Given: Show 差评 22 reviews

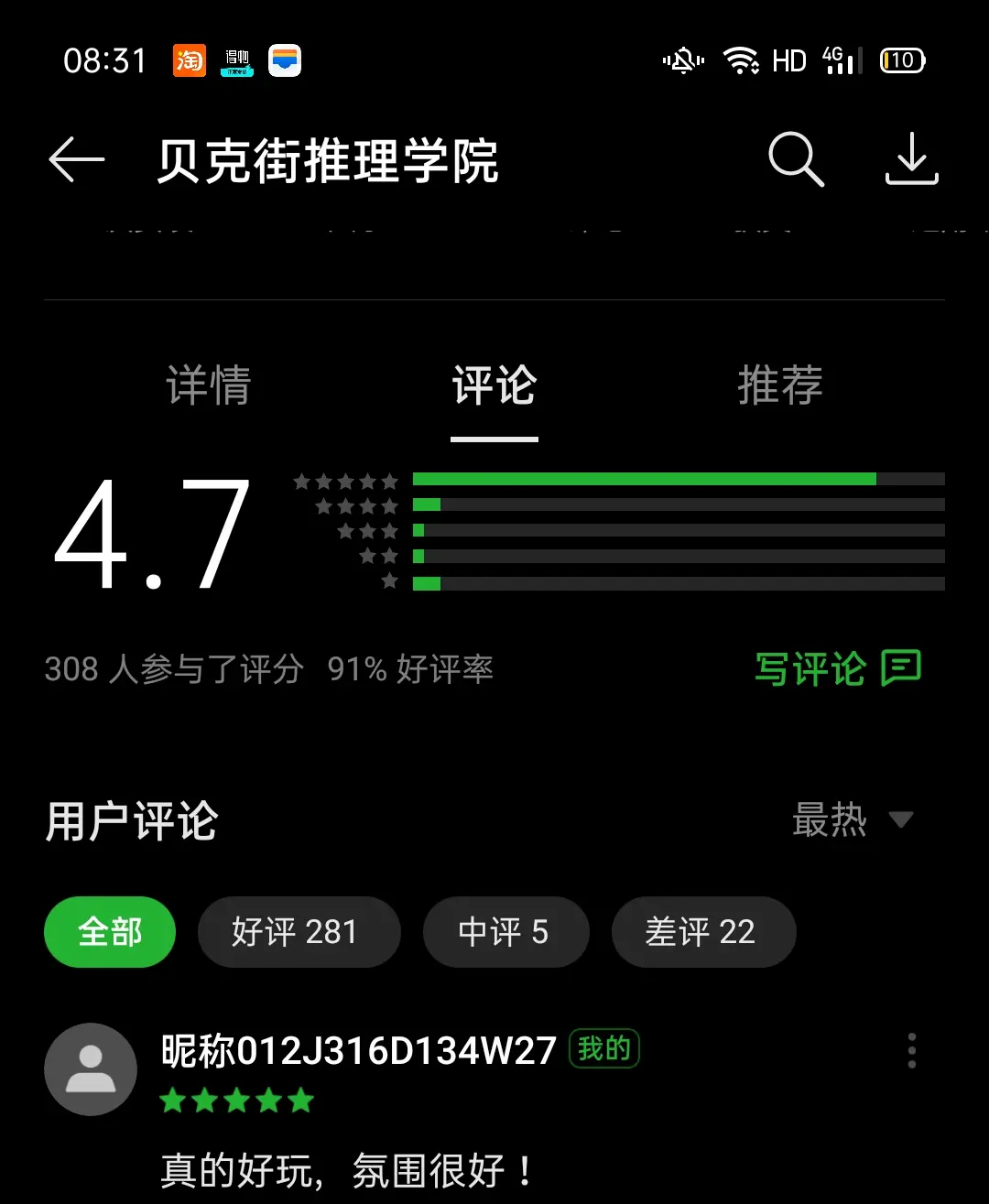Looking at the screenshot, I should point(703,932).
